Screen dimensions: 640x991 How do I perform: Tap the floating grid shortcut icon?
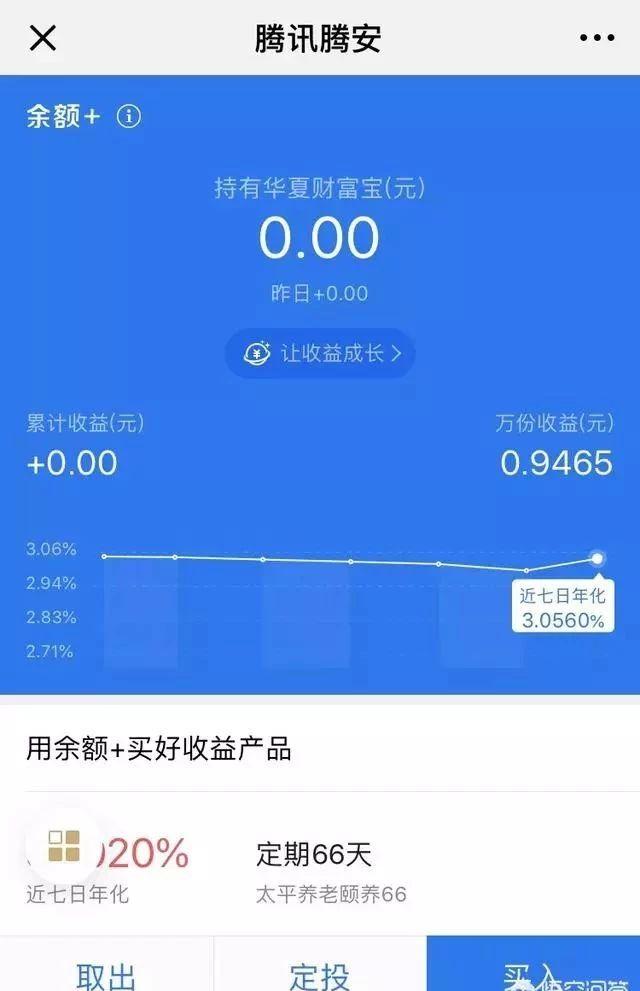coord(63,846)
